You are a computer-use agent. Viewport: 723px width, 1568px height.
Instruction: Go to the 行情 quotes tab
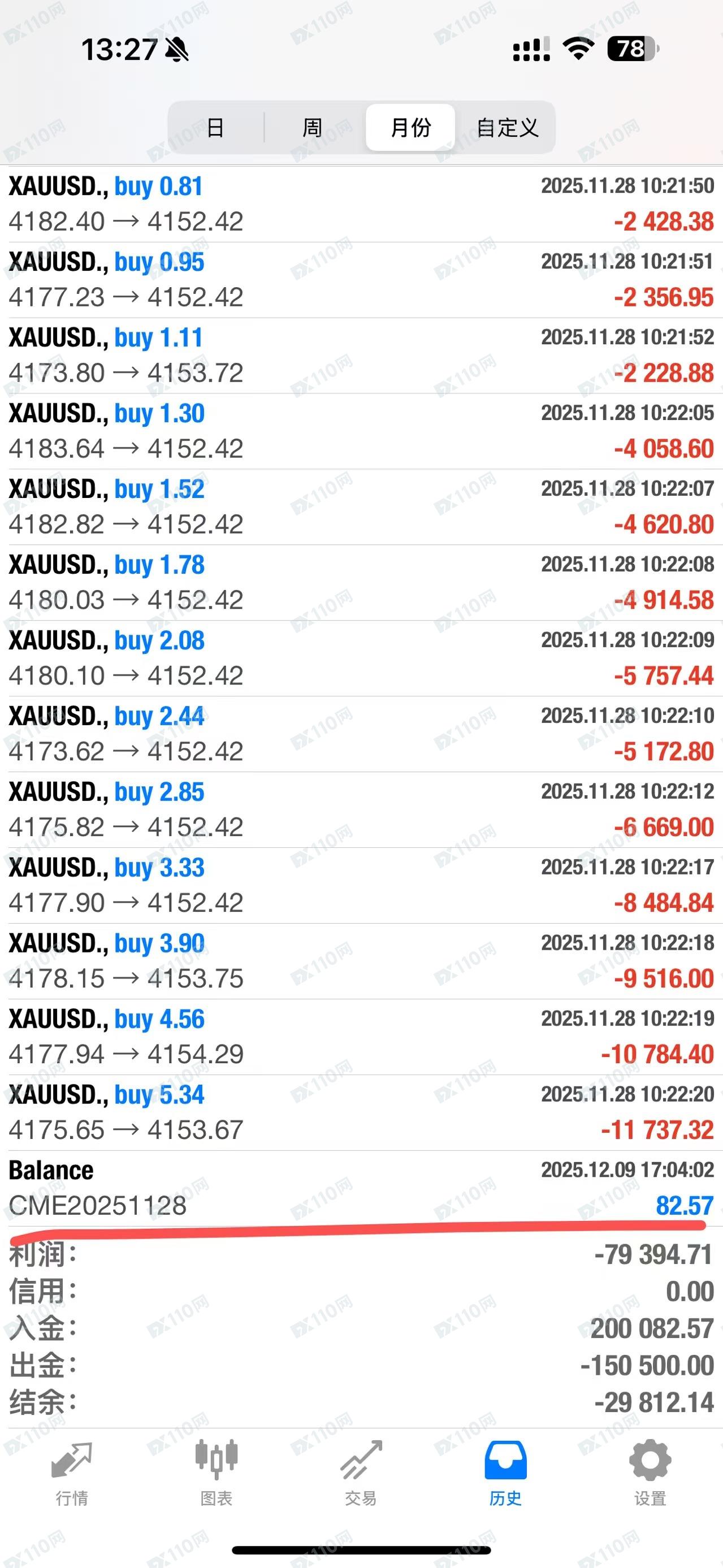coord(72,1473)
